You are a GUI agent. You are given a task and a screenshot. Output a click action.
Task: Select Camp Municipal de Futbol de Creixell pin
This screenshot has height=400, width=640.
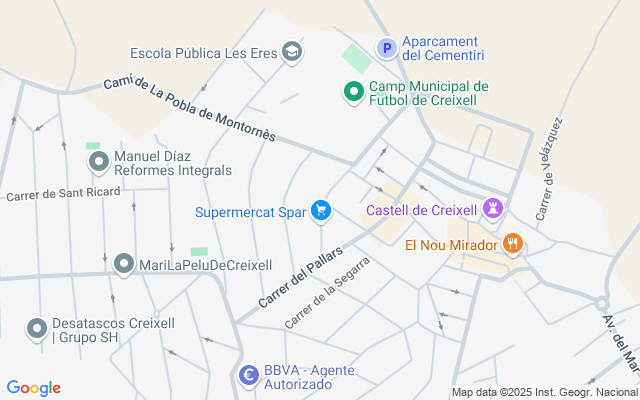click(x=353, y=93)
